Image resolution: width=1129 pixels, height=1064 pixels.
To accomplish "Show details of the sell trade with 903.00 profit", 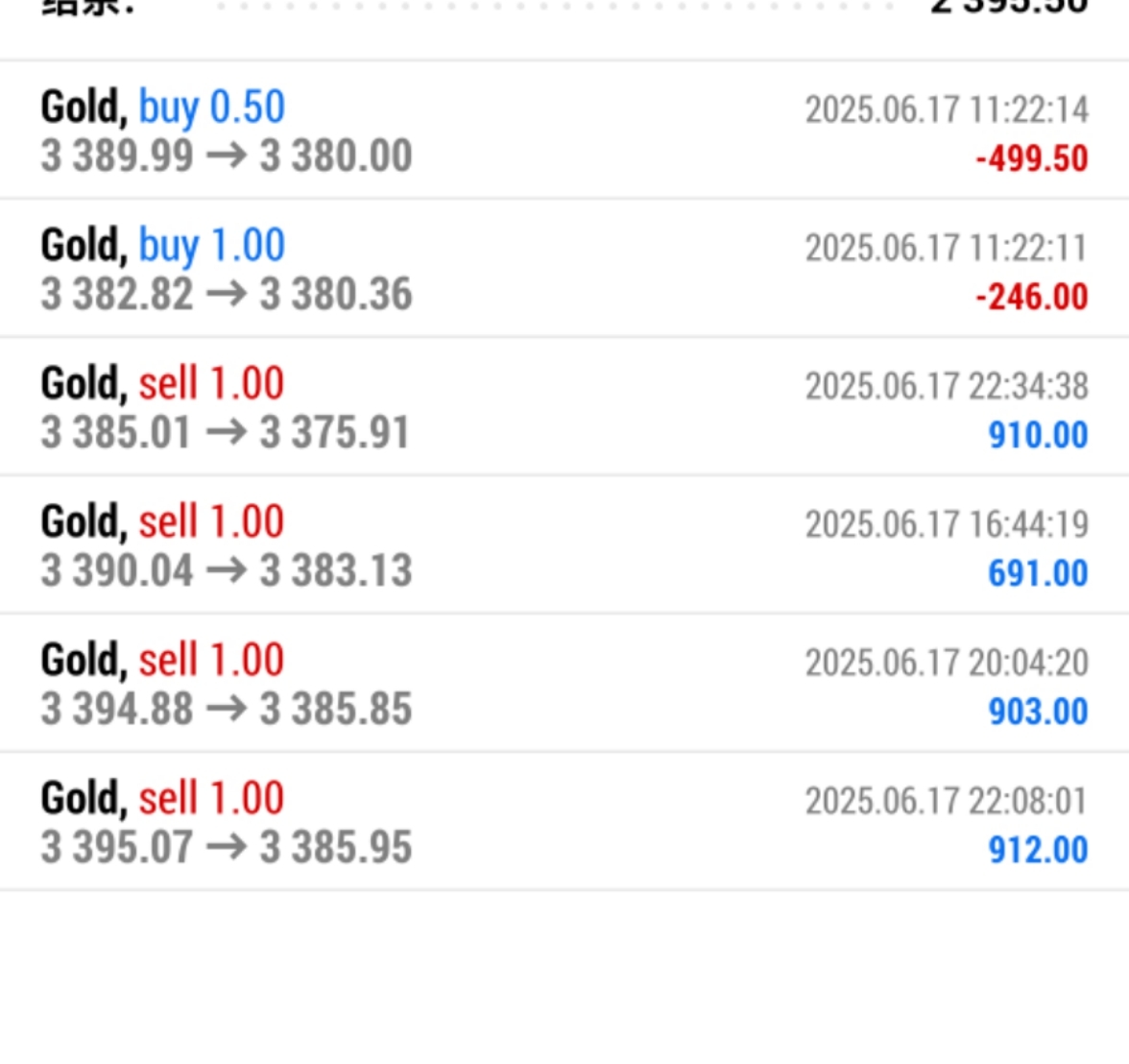I will coord(564,685).
